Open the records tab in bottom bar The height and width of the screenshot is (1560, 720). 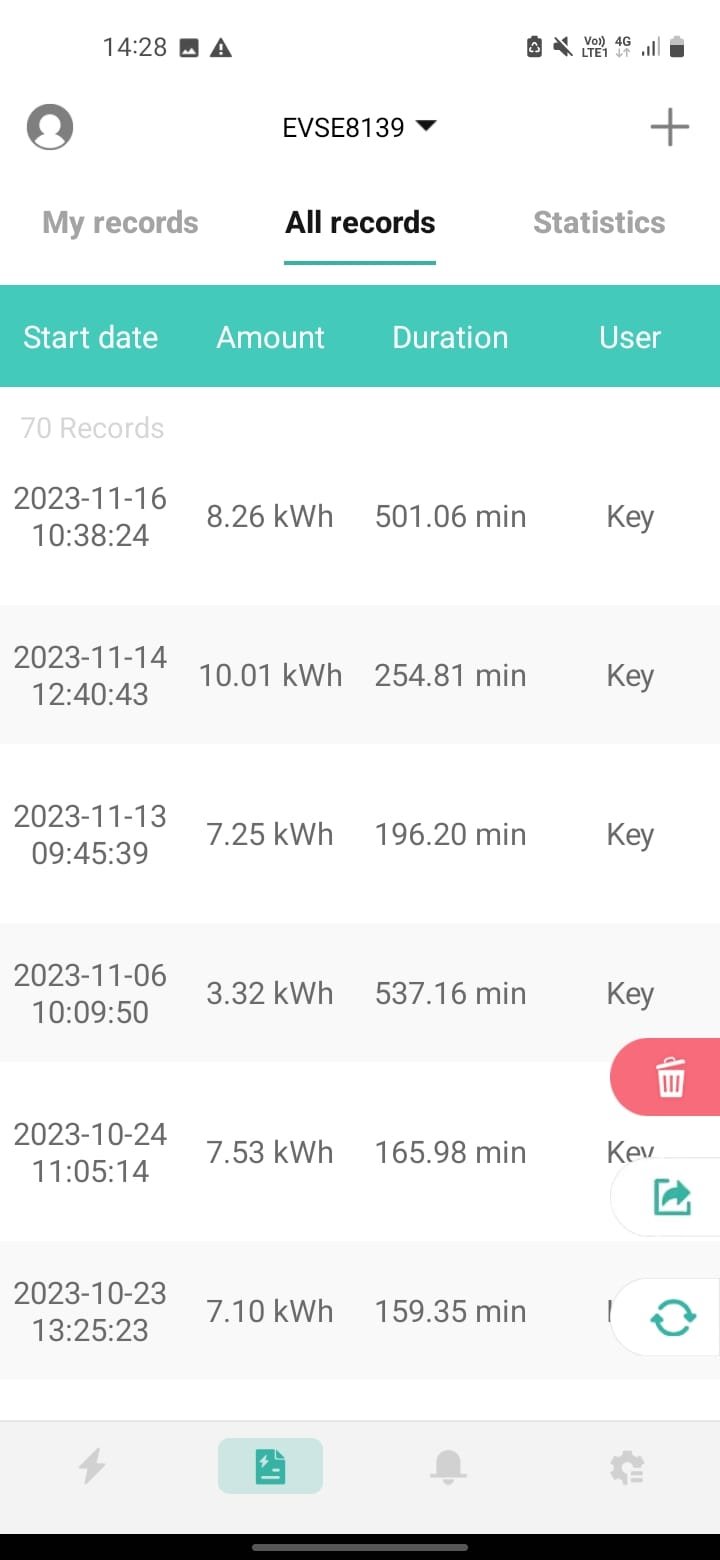tap(270, 1466)
